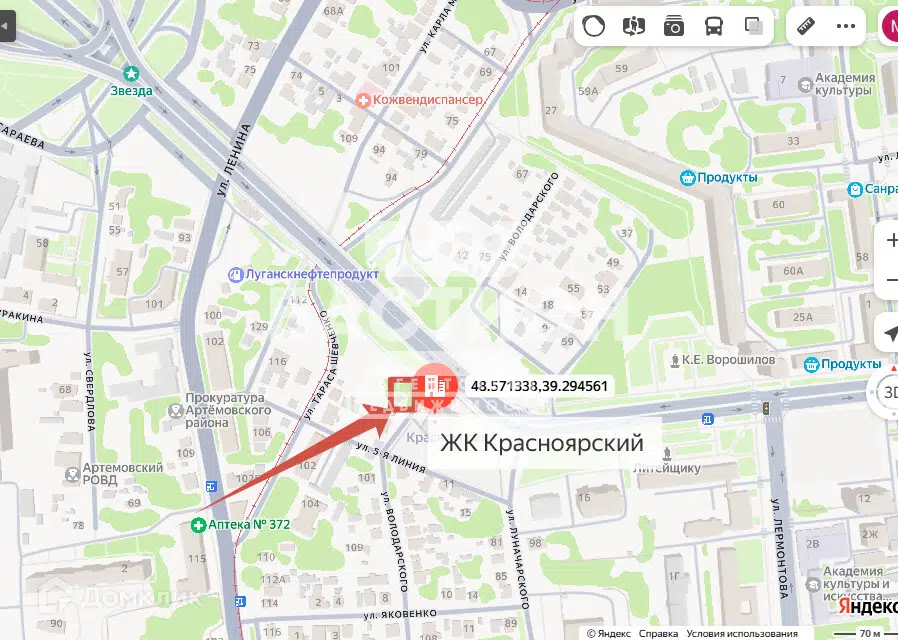898x640 pixels.
Task: Toggle the traffic layer icon
Action: [x=594, y=27]
